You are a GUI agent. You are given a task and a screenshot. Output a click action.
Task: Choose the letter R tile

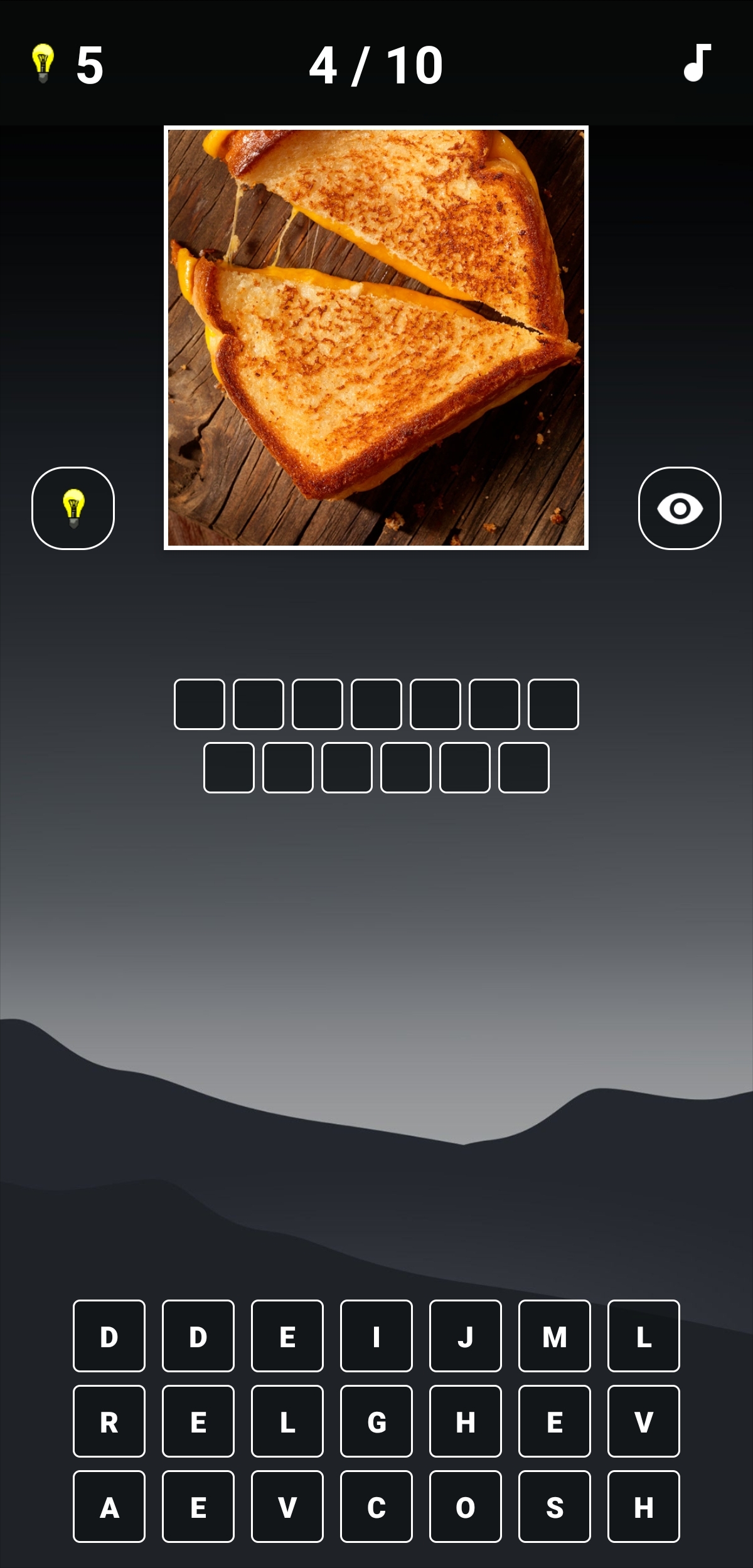(x=109, y=1421)
